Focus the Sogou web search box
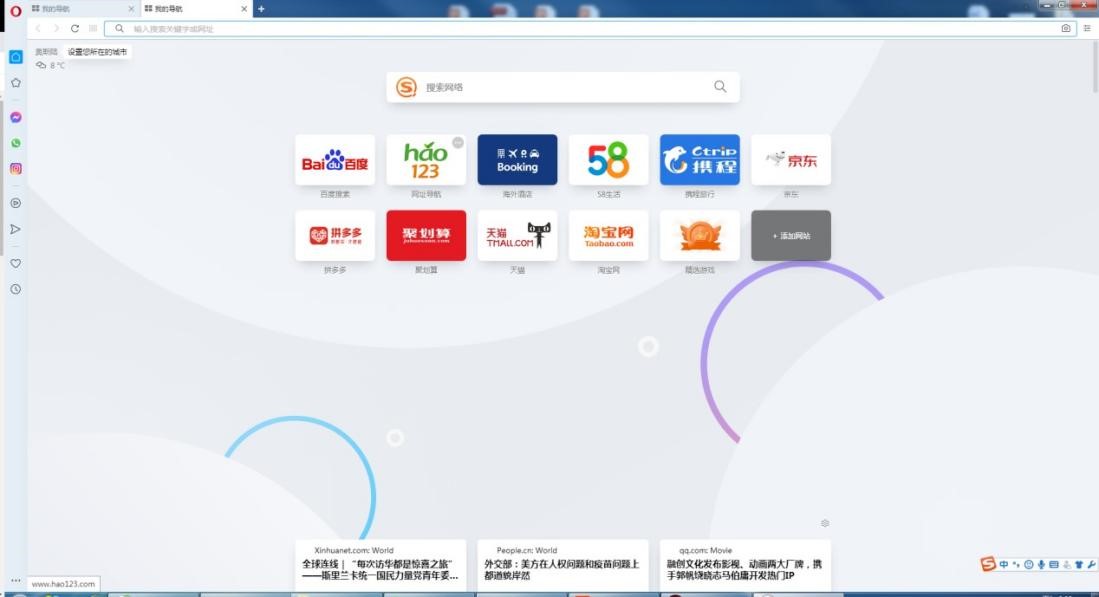Screen dimensions: 1099x597 [560, 87]
